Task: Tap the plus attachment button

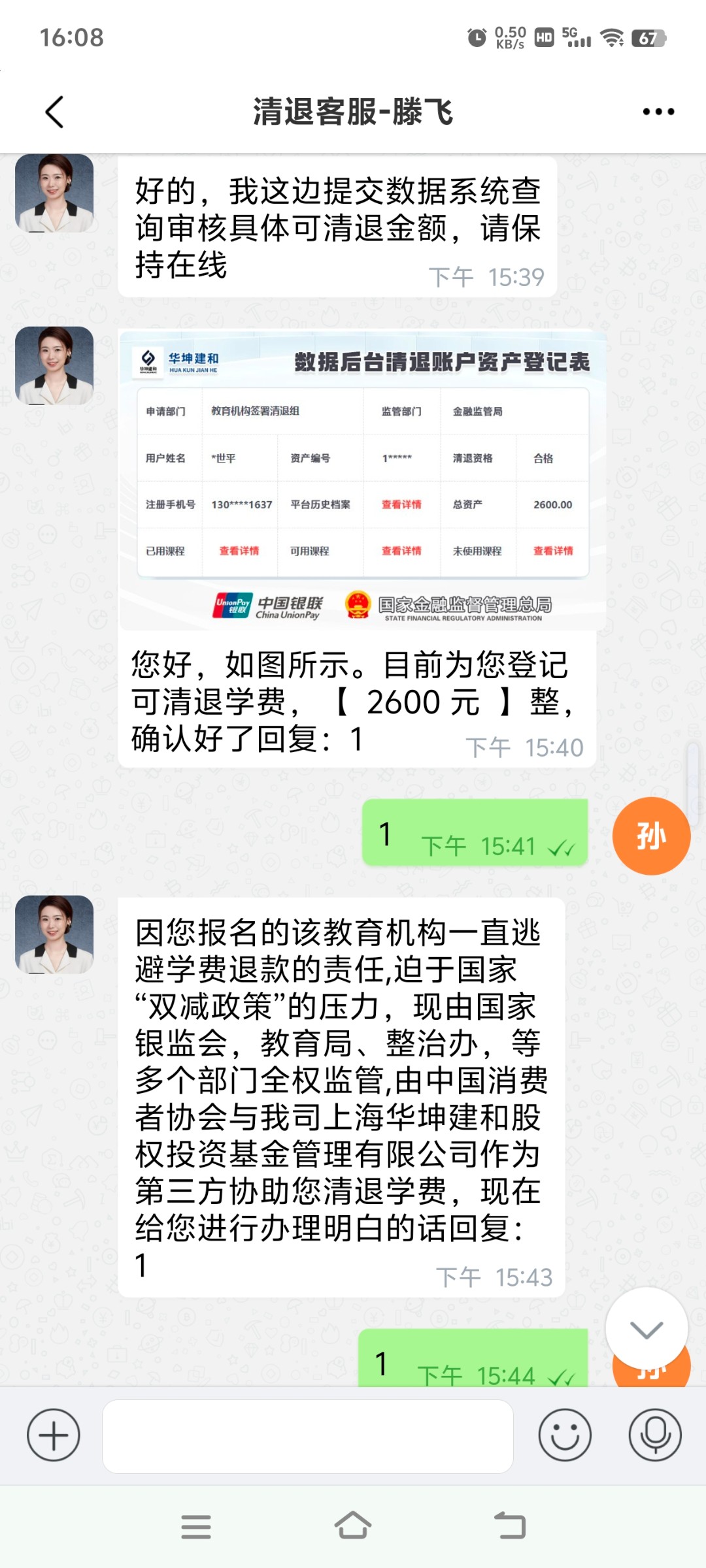Action: click(x=54, y=1435)
